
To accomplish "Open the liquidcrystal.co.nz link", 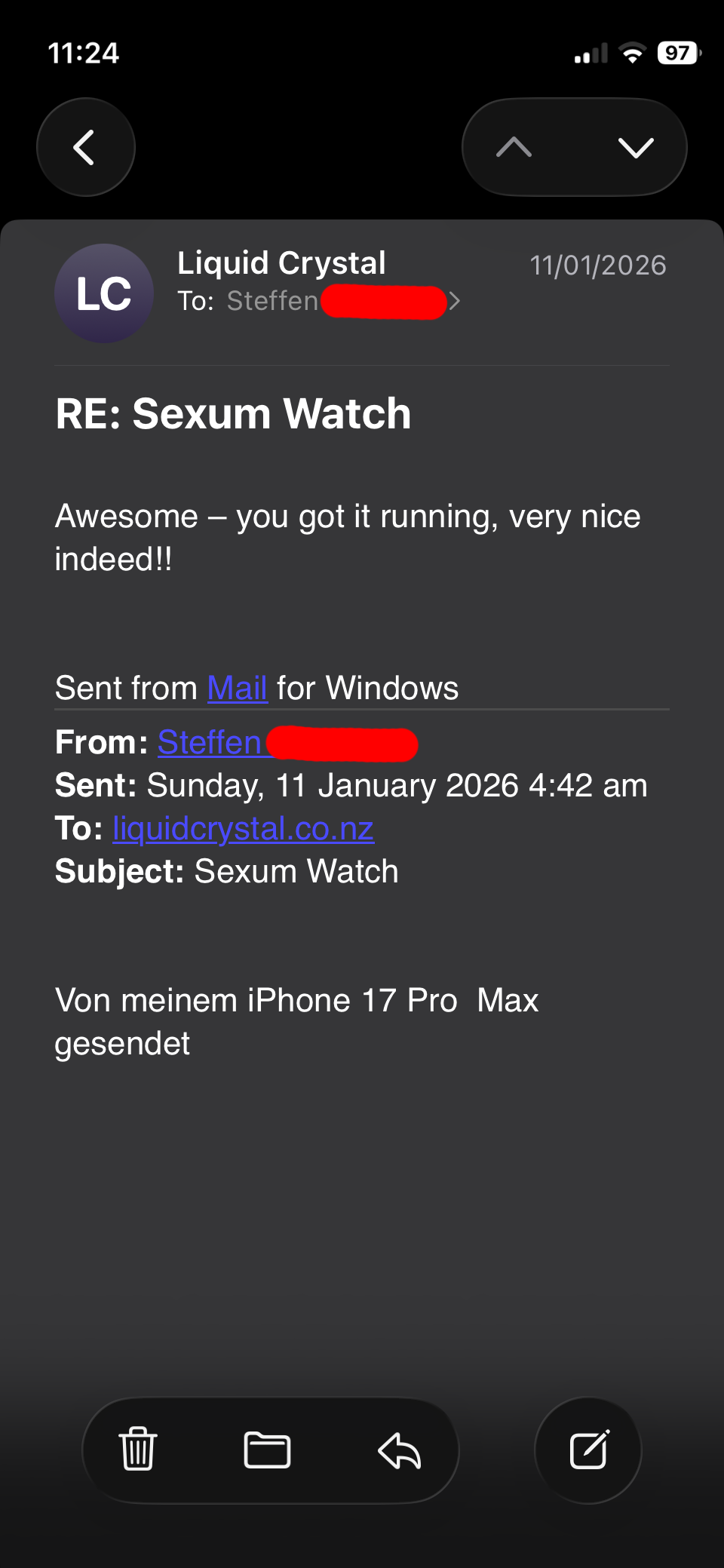I will pos(243,828).
